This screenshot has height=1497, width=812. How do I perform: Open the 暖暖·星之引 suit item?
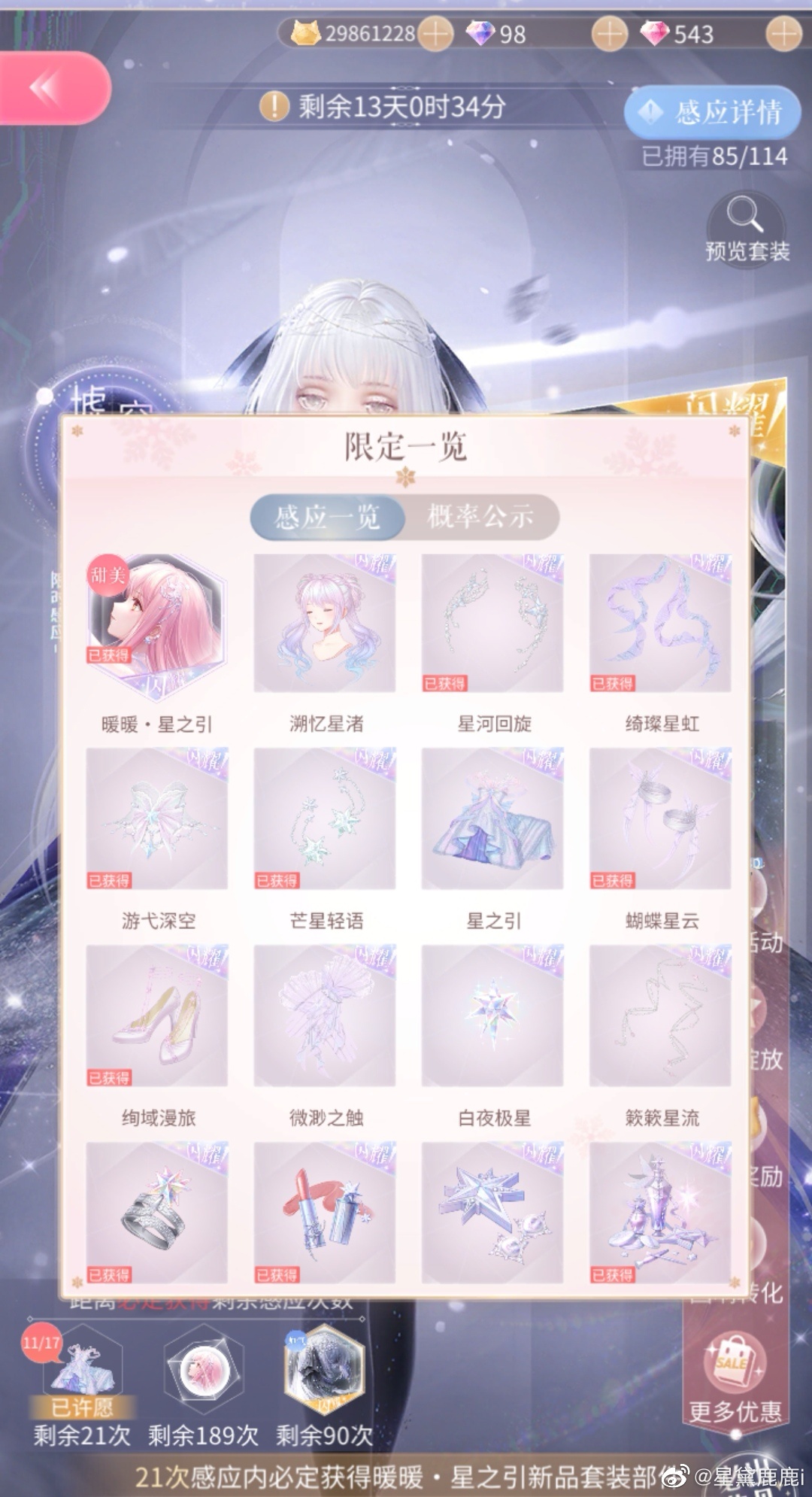pyautogui.click(x=156, y=623)
